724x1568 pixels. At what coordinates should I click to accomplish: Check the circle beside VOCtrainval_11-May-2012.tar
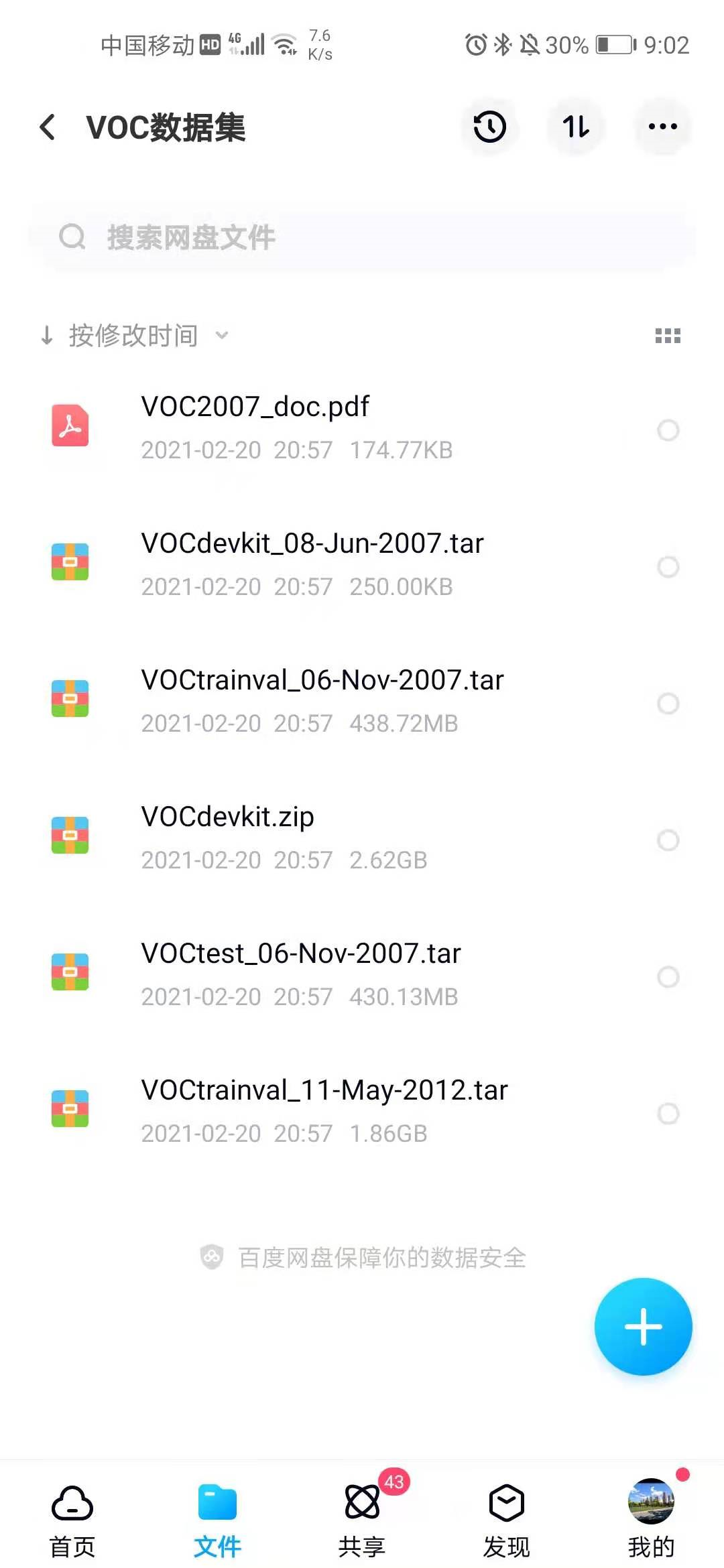pyautogui.click(x=668, y=1112)
